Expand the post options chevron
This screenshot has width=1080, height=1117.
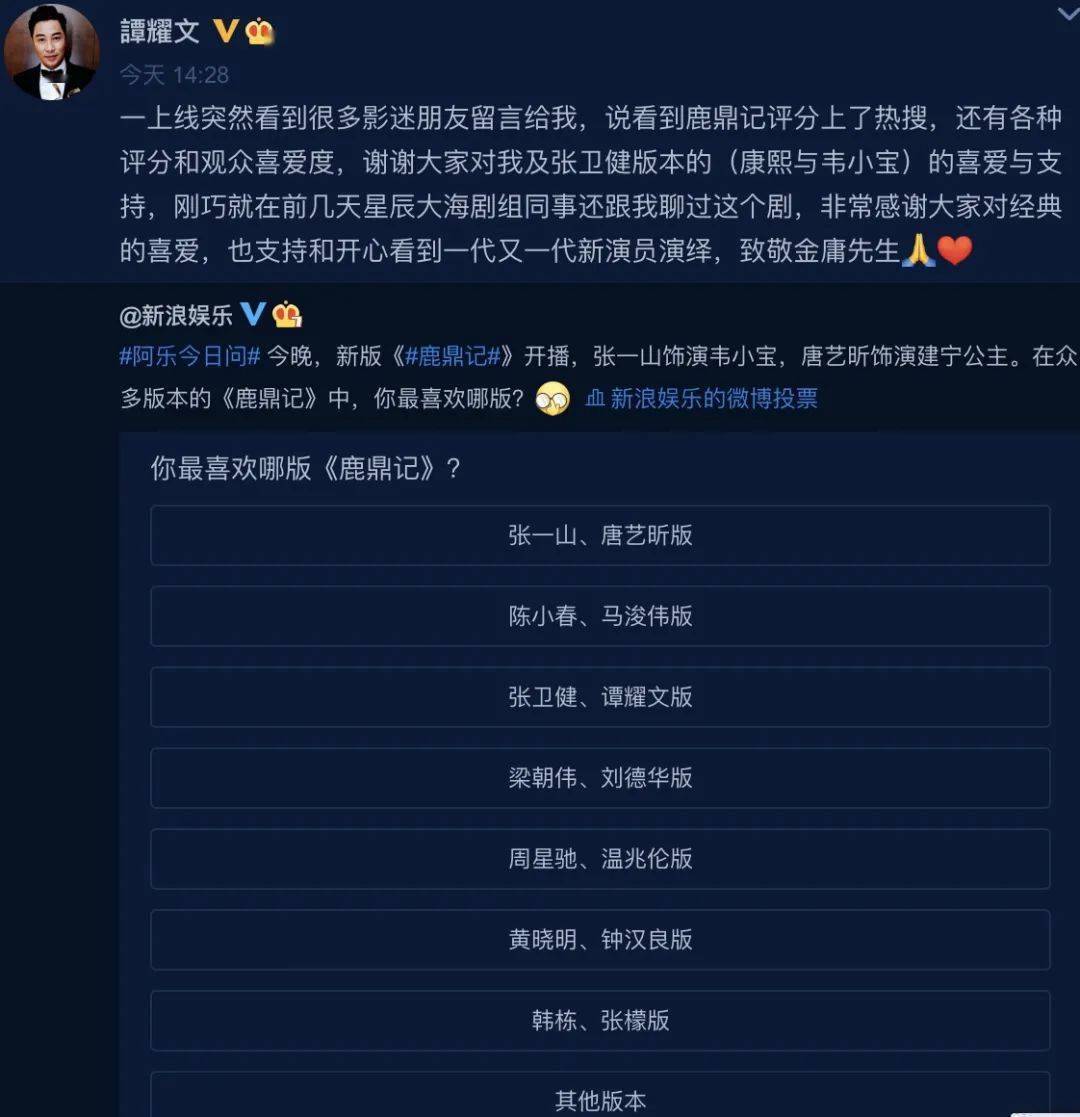pos(1067,13)
